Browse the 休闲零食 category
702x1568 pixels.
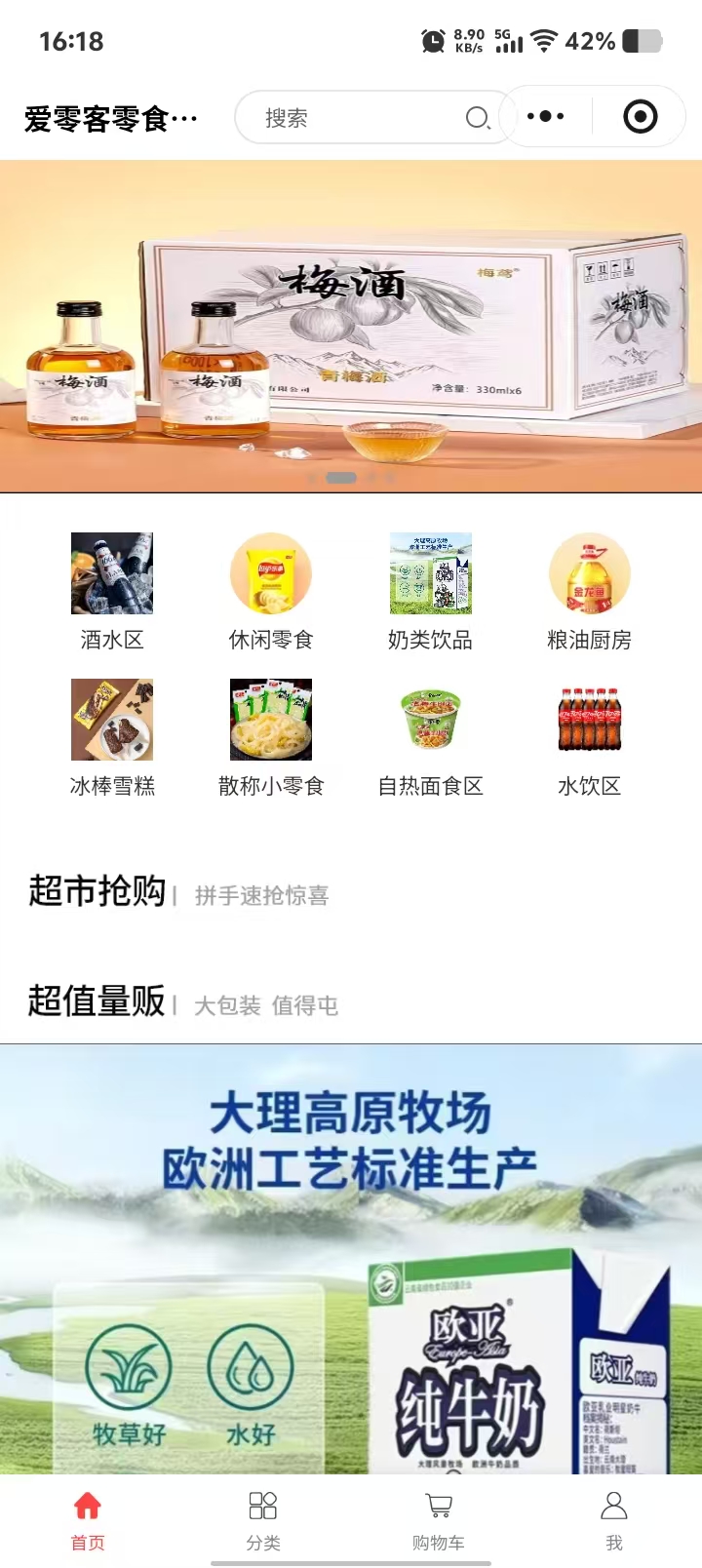[x=271, y=591]
